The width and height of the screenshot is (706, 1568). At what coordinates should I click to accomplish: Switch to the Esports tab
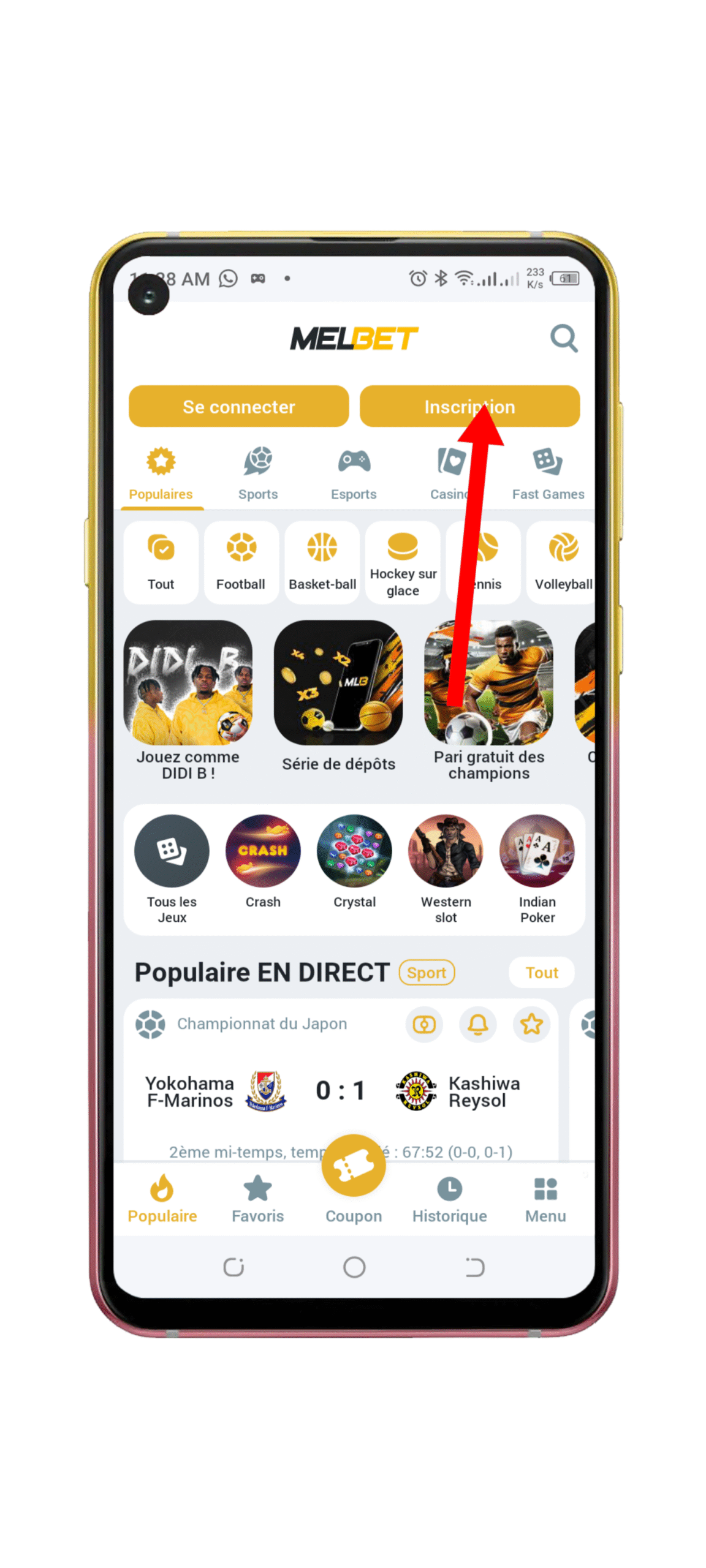(x=354, y=473)
